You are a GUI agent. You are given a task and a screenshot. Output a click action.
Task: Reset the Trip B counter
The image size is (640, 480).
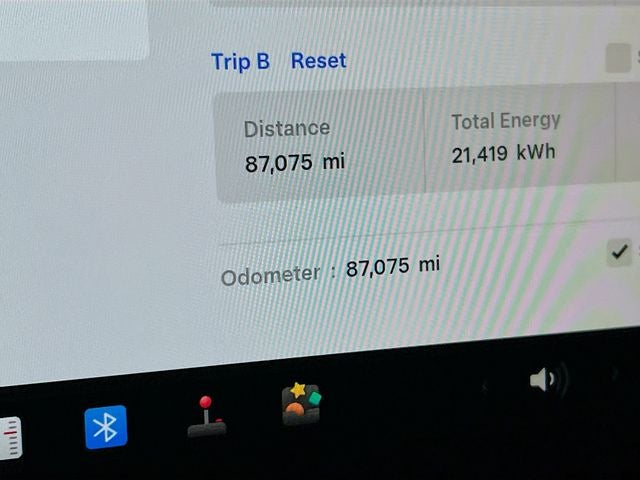[318, 61]
